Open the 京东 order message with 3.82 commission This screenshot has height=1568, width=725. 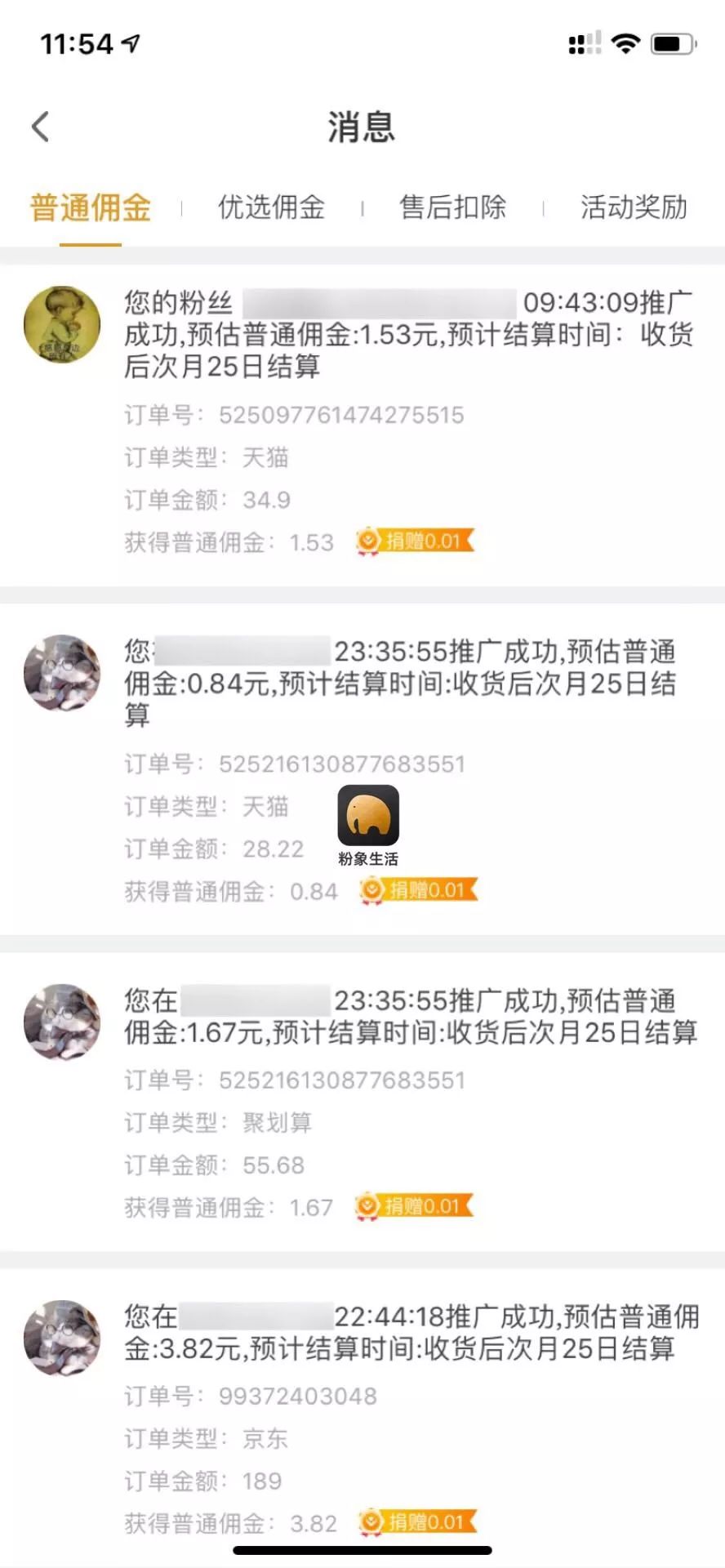pos(408,1333)
